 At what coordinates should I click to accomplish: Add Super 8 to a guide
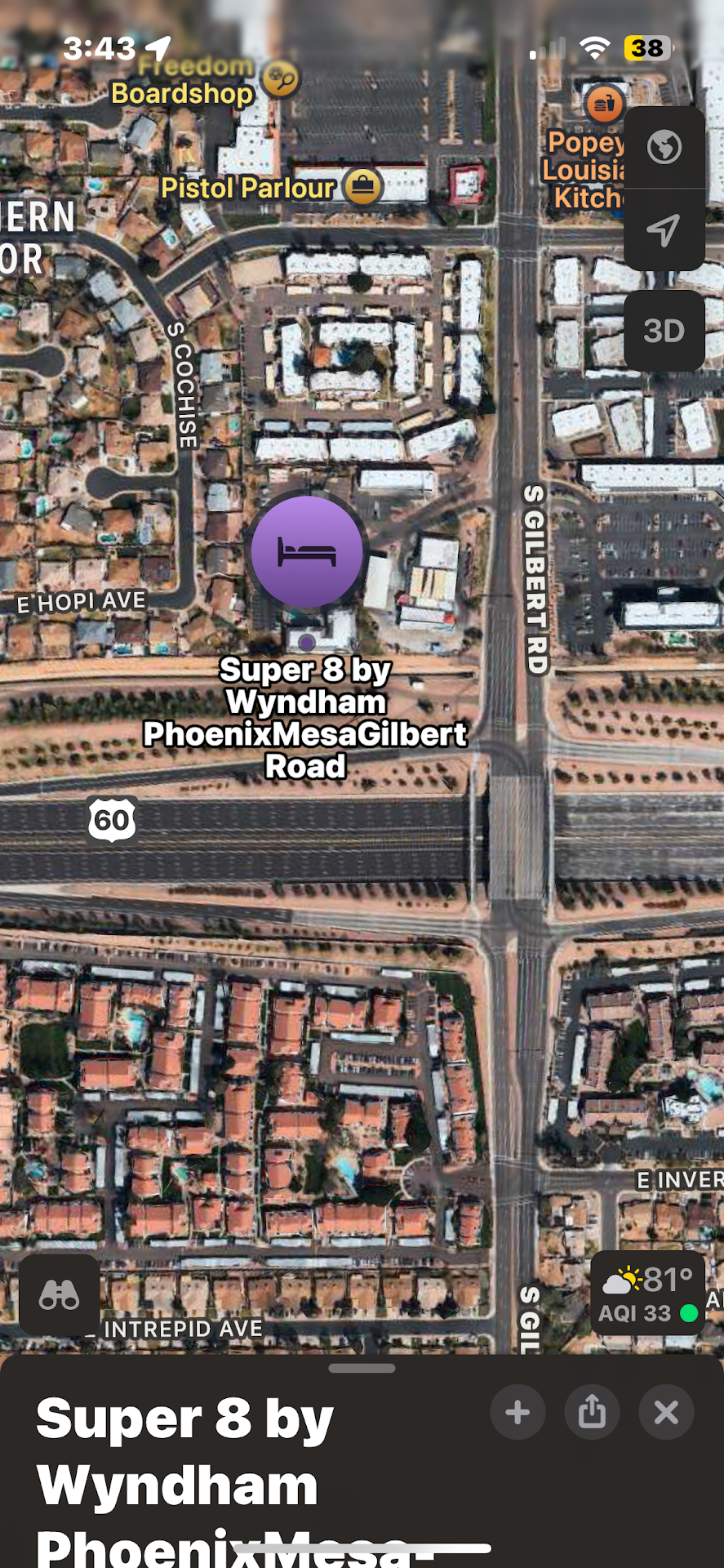coord(517,1412)
